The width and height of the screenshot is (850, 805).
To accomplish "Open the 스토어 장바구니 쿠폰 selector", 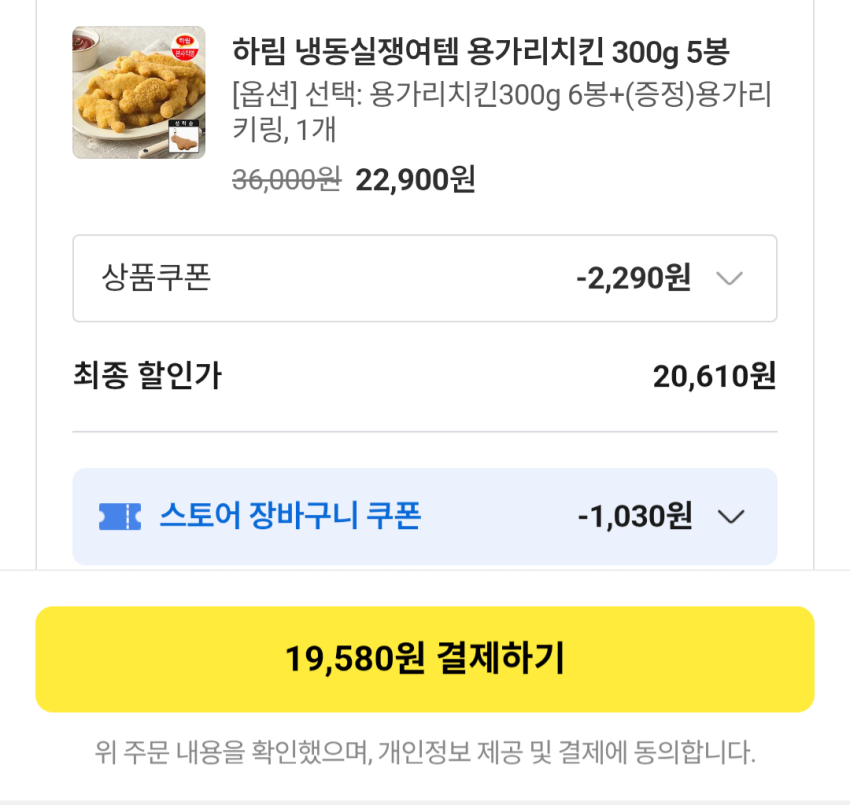I will [x=731, y=517].
